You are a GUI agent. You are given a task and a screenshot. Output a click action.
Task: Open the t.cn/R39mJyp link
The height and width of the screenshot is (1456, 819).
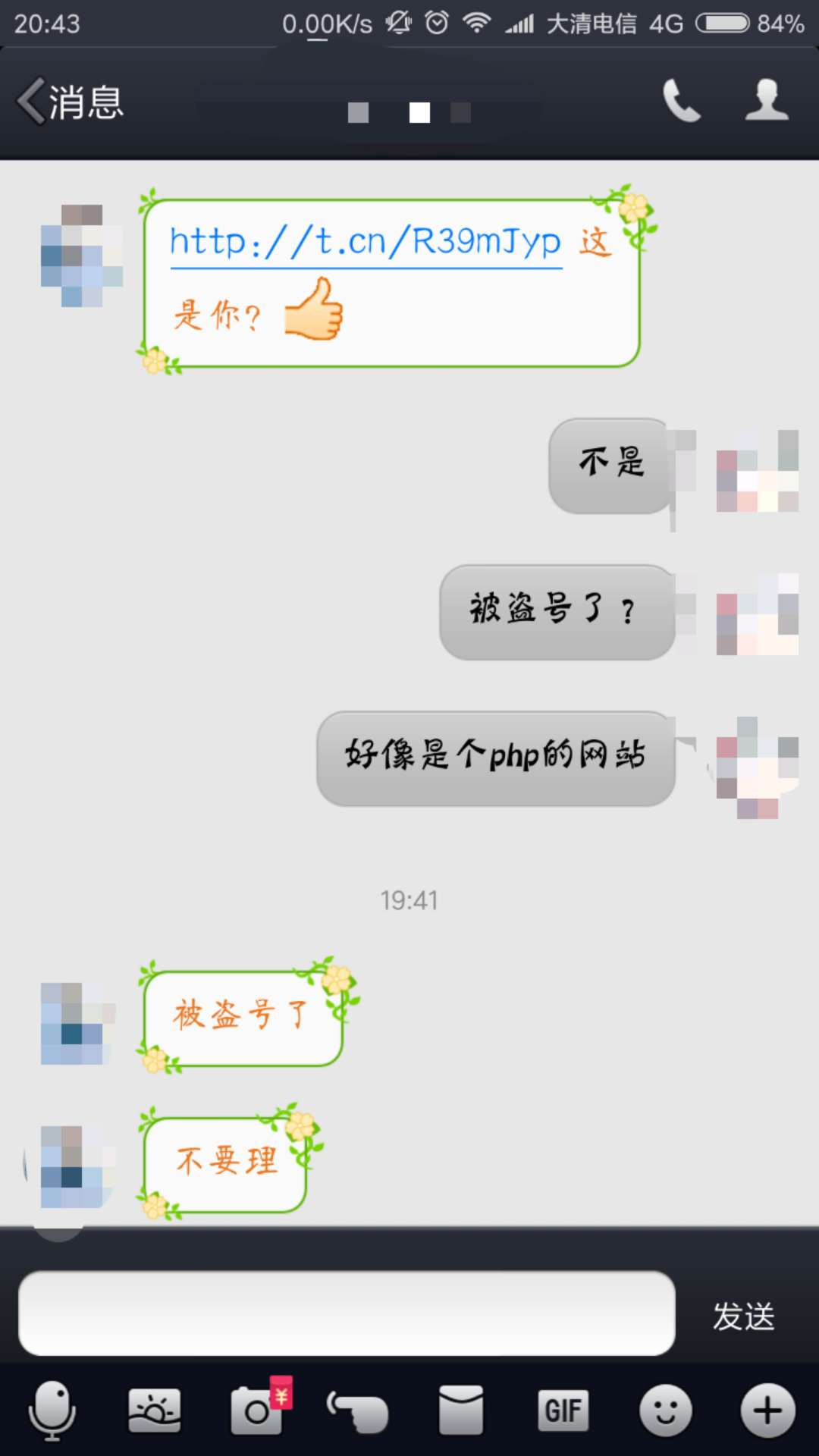[365, 243]
